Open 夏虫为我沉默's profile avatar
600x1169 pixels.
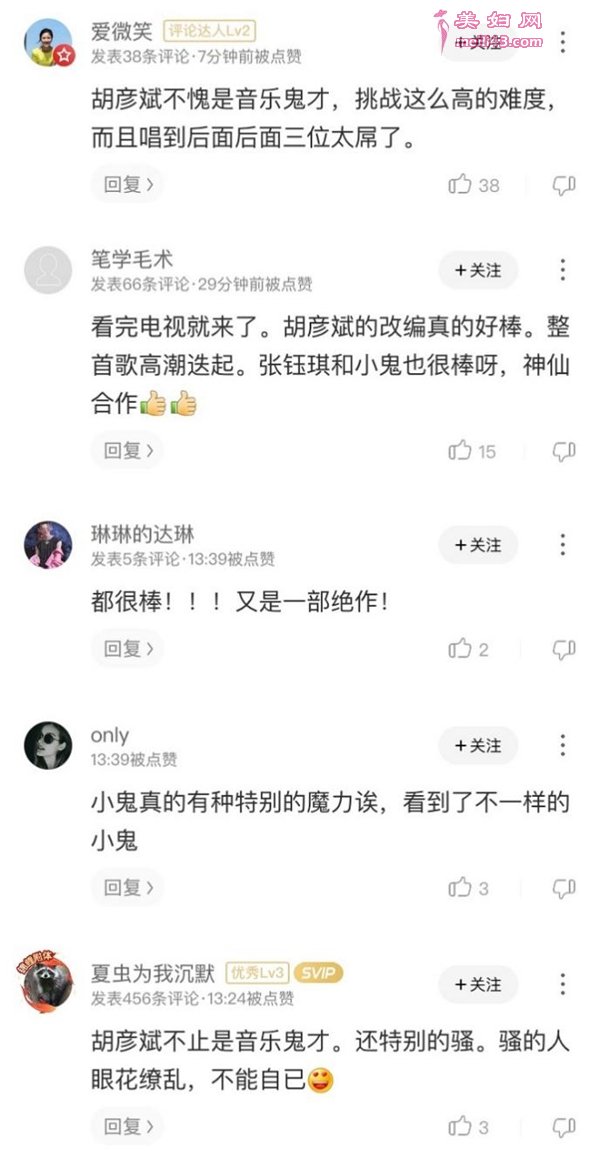(x=48, y=983)
